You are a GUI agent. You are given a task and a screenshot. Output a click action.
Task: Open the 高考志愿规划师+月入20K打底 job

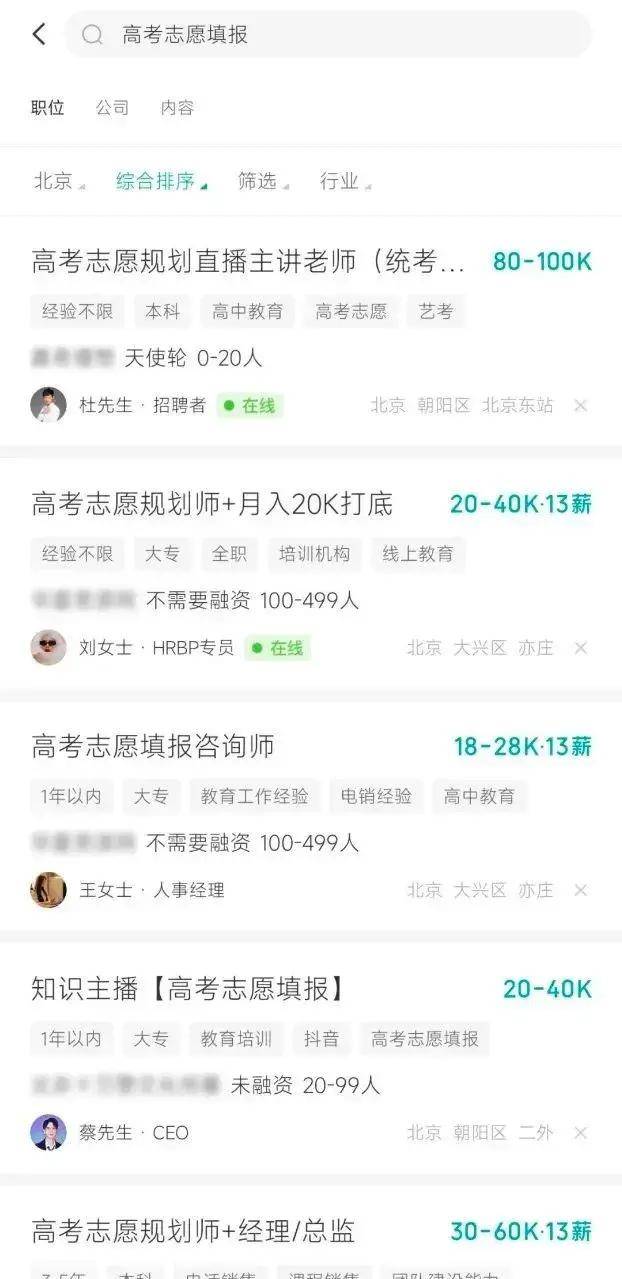point(212,504)
